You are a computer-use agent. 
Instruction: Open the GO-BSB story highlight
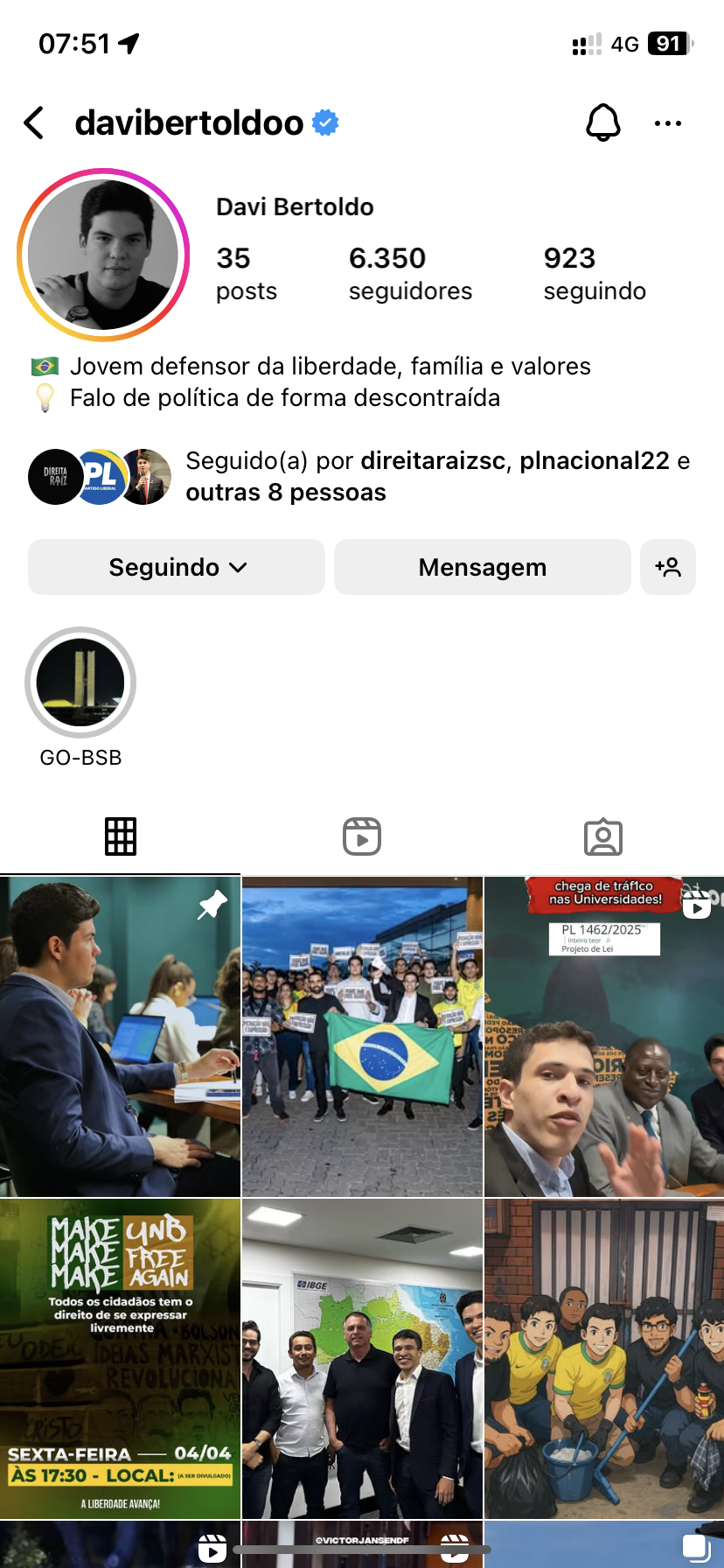(x=80, y=683)
